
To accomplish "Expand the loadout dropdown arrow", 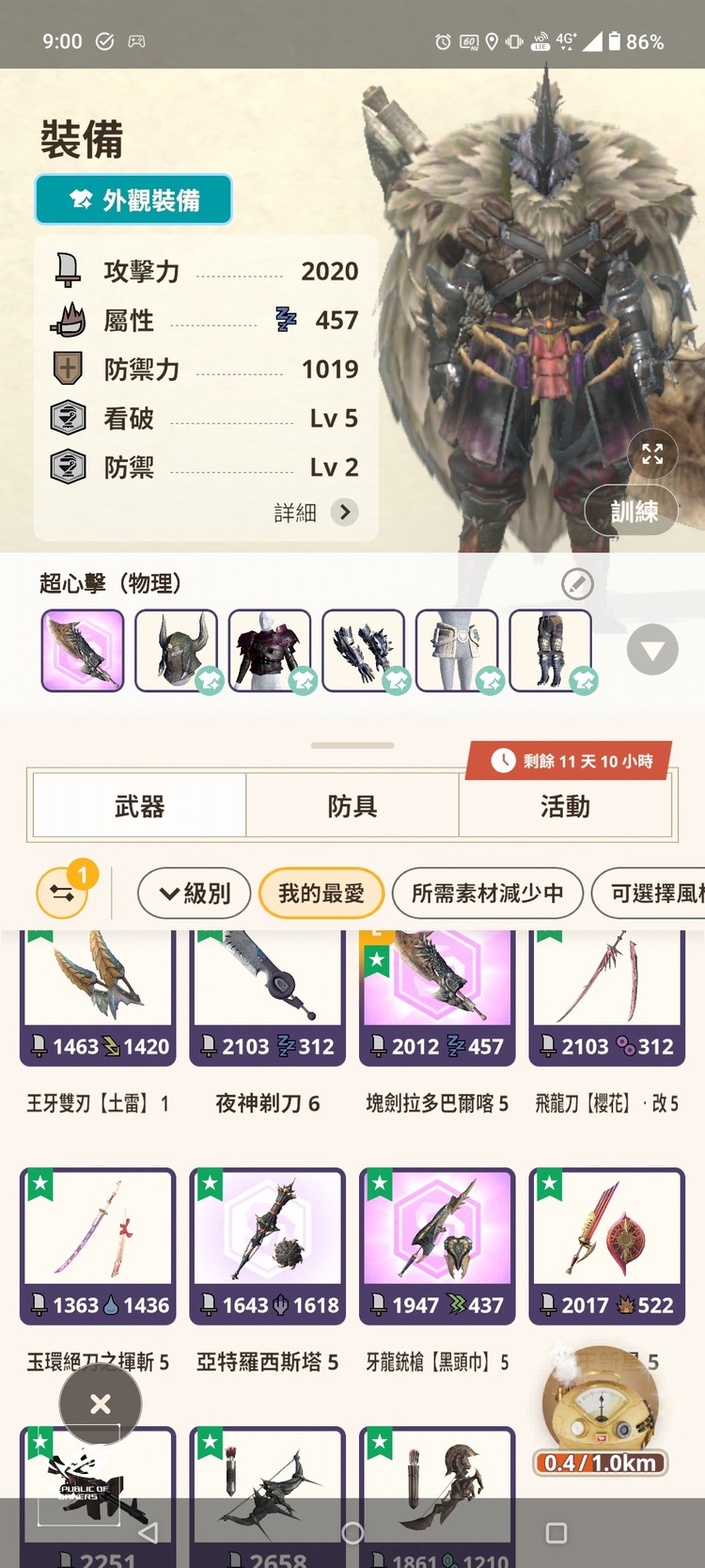I will pos(652,650).
